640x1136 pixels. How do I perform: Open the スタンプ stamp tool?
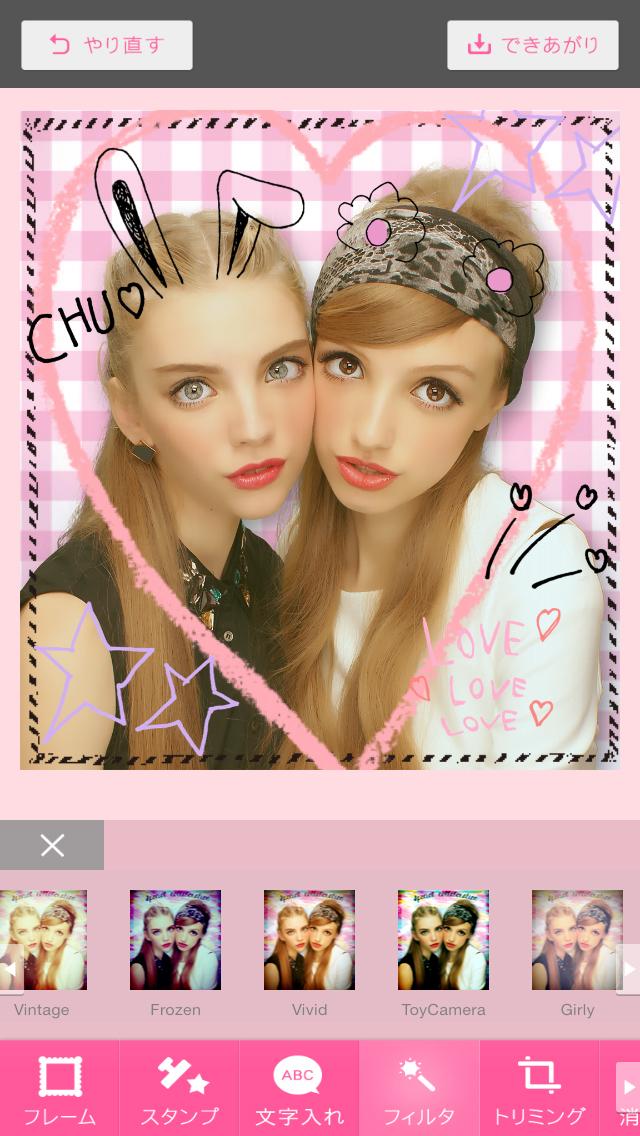point(180,1088)
